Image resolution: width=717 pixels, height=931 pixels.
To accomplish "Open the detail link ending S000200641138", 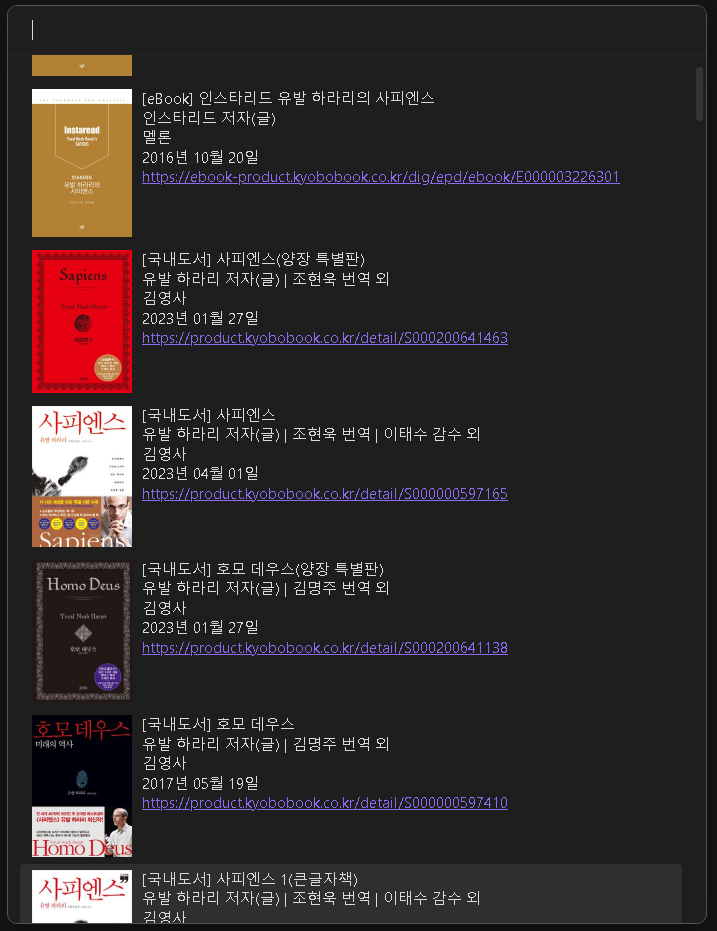I will pyautogui.click(x=324, y=648).
